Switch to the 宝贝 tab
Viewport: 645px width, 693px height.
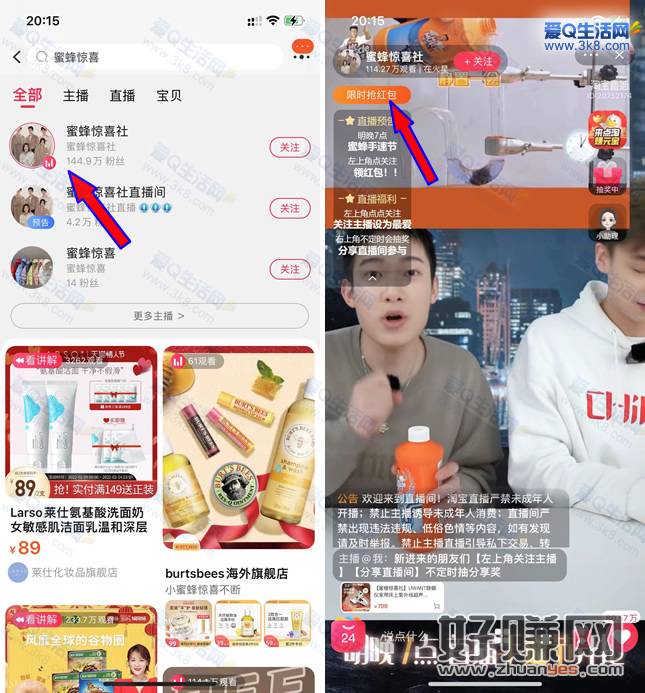(169, 96)
